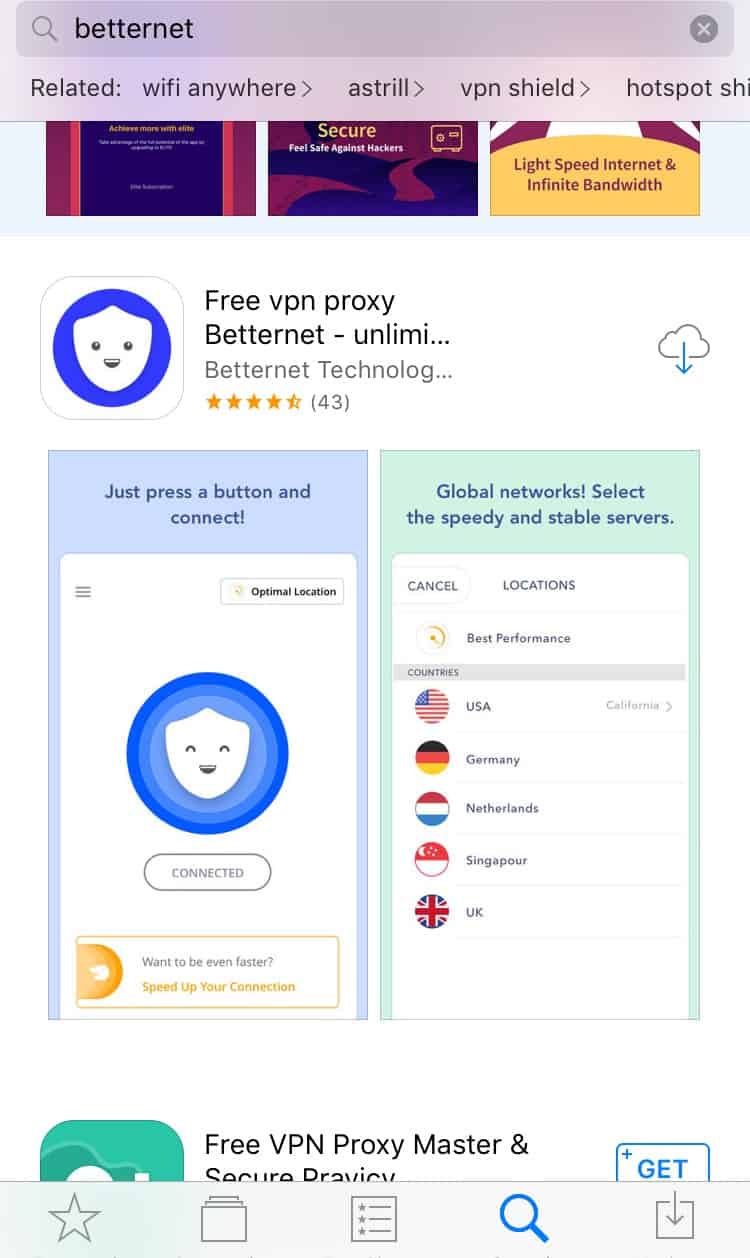Search related term wifi anywhere
This screenshot has height=1258, width=750.
(227, 88)
